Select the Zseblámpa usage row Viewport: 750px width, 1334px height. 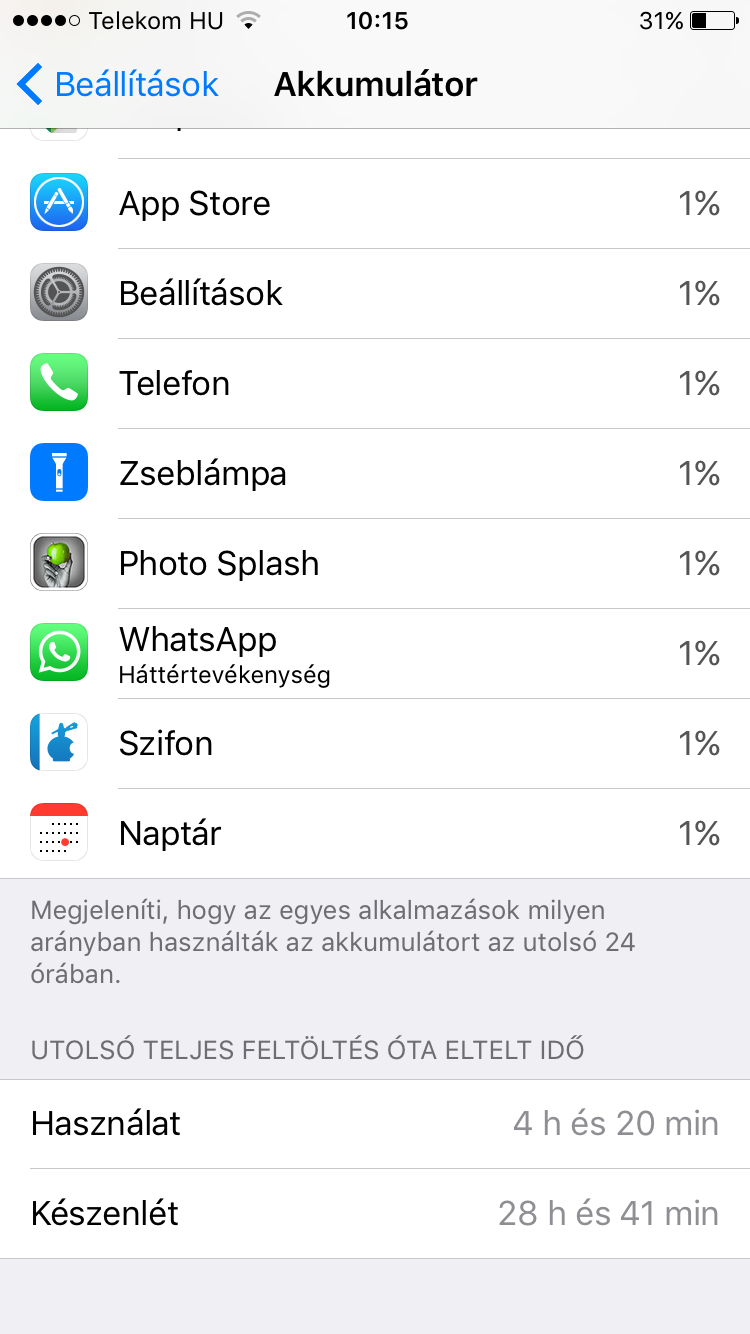click(375, 474)
